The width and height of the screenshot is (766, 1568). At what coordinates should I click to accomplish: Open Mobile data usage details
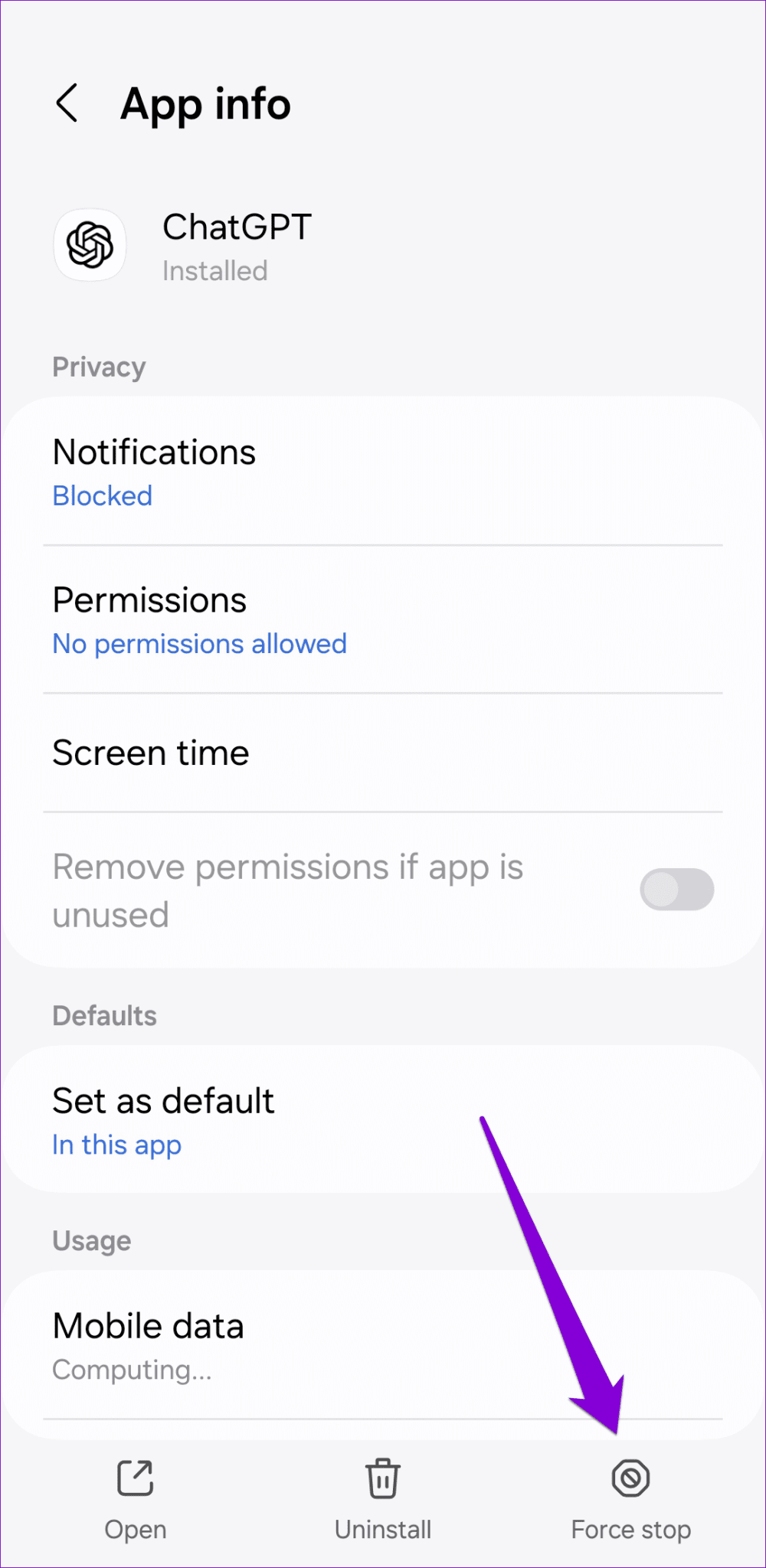pyautogui.click(x=148, y=1325)
